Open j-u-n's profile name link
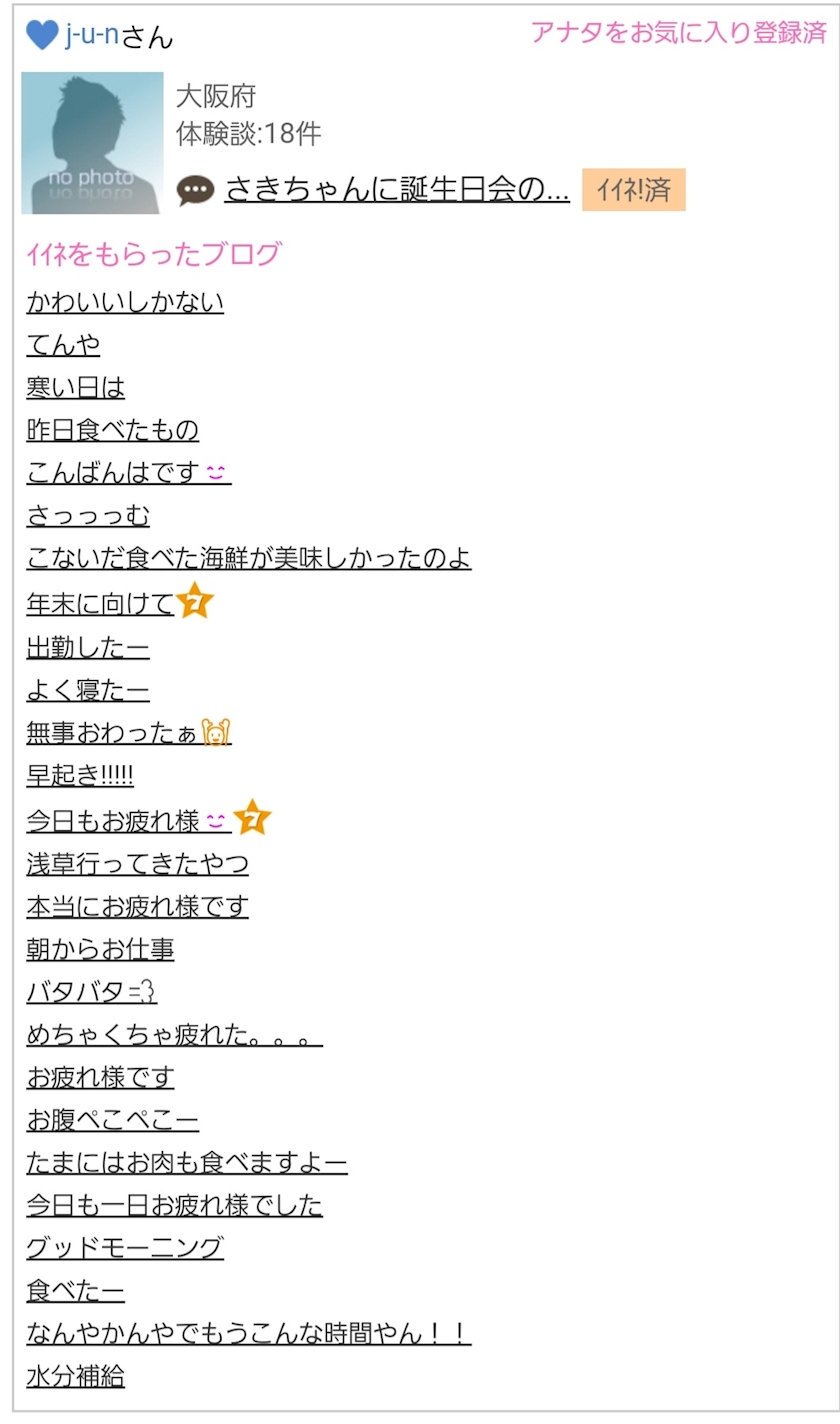 92,36
